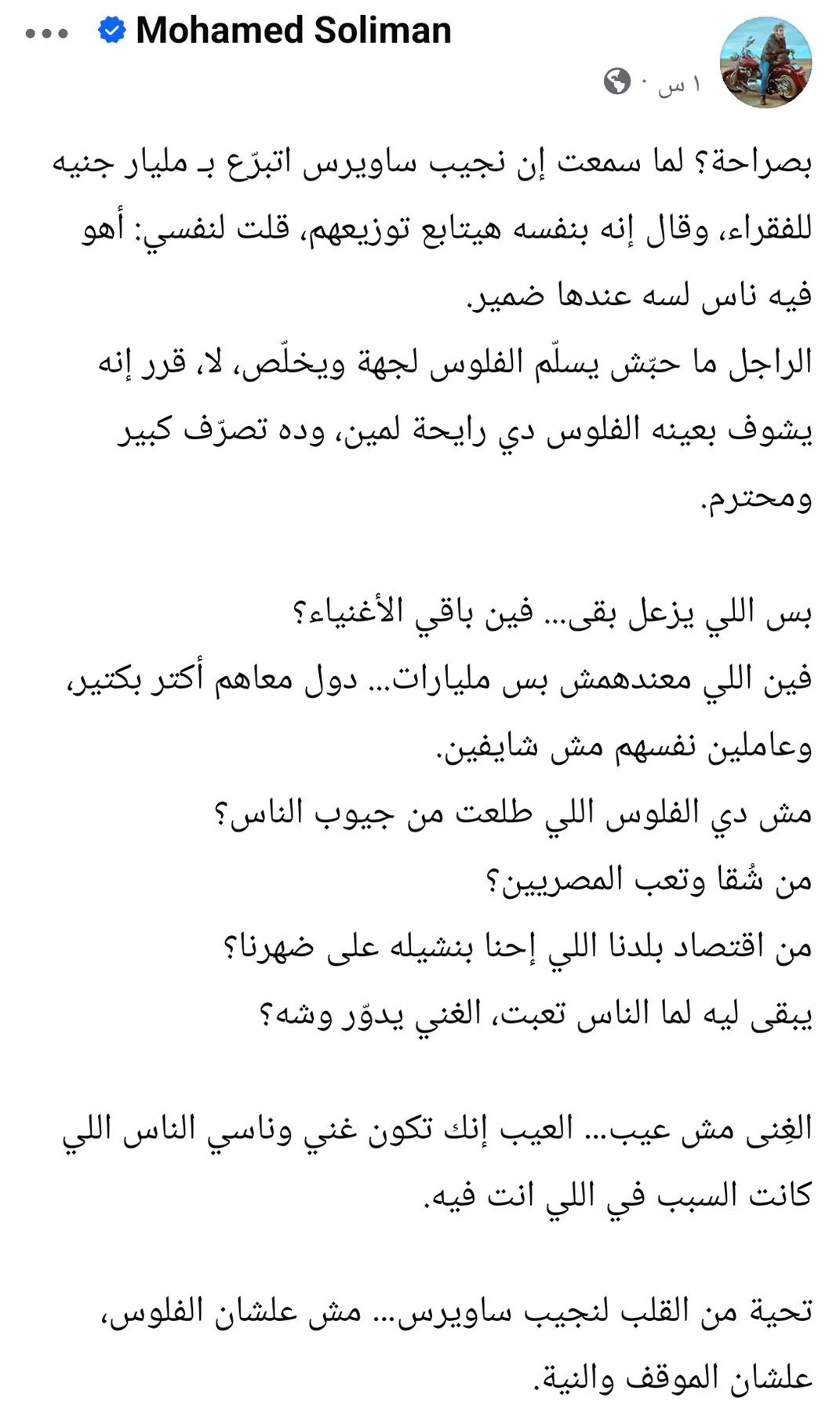The width and height of the screenshot is (840, 1412).
Task: Open the post's three-dot options menu
Action: pos(46,34)
